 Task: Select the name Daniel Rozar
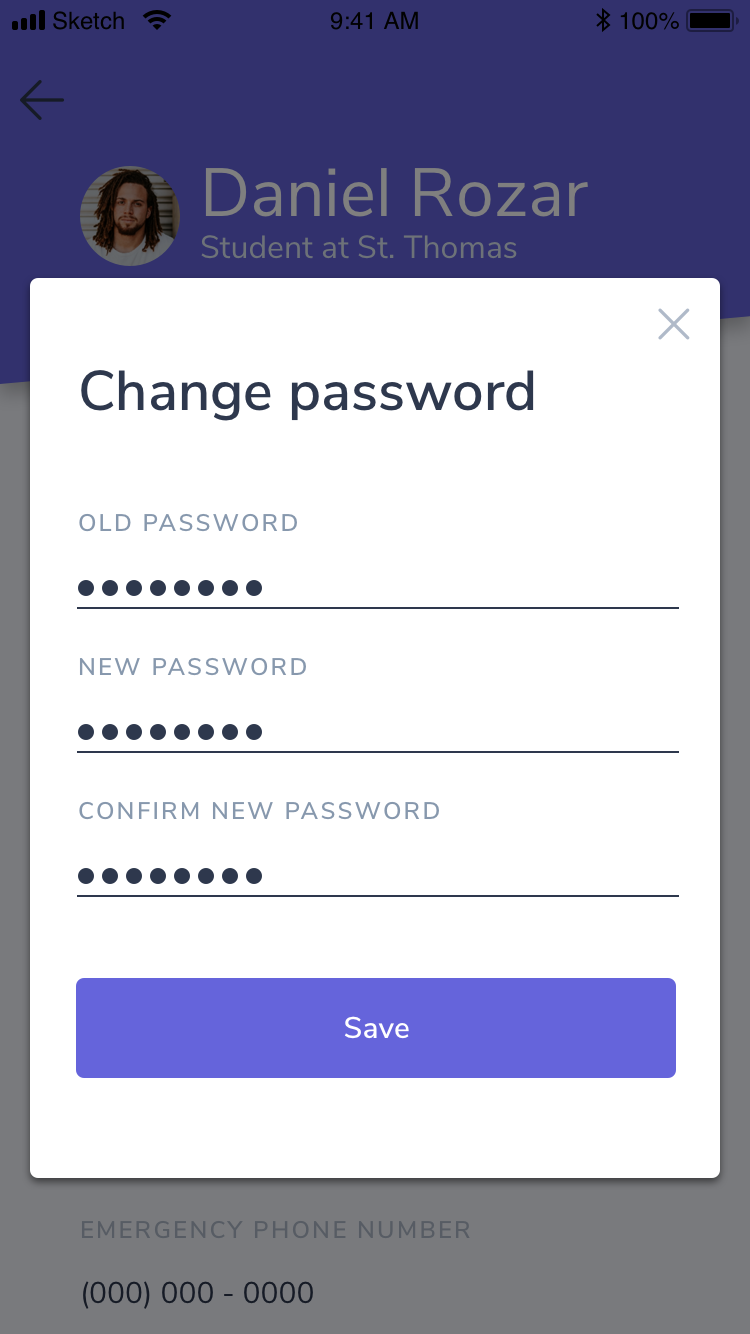tap(394, 193)
